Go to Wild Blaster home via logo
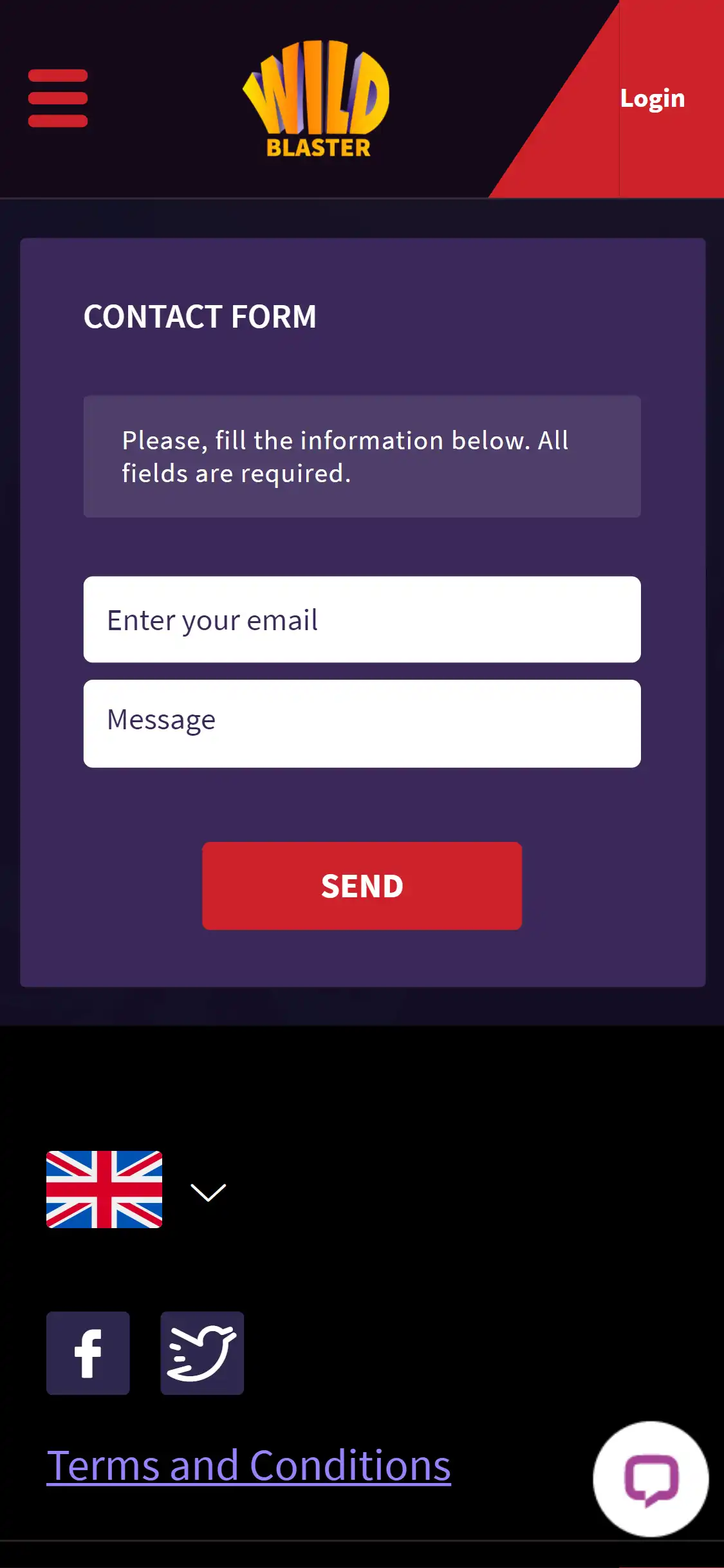The height and width of the screenshot is (1568, 724). point(317,100)
